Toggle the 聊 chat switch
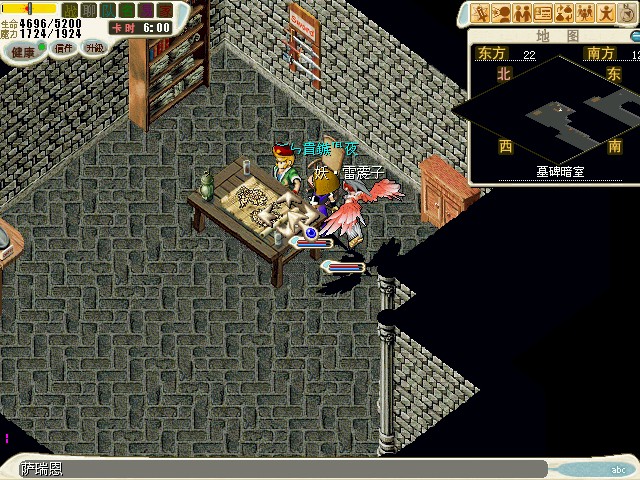The image size is (640, 480). click(88, 9)
